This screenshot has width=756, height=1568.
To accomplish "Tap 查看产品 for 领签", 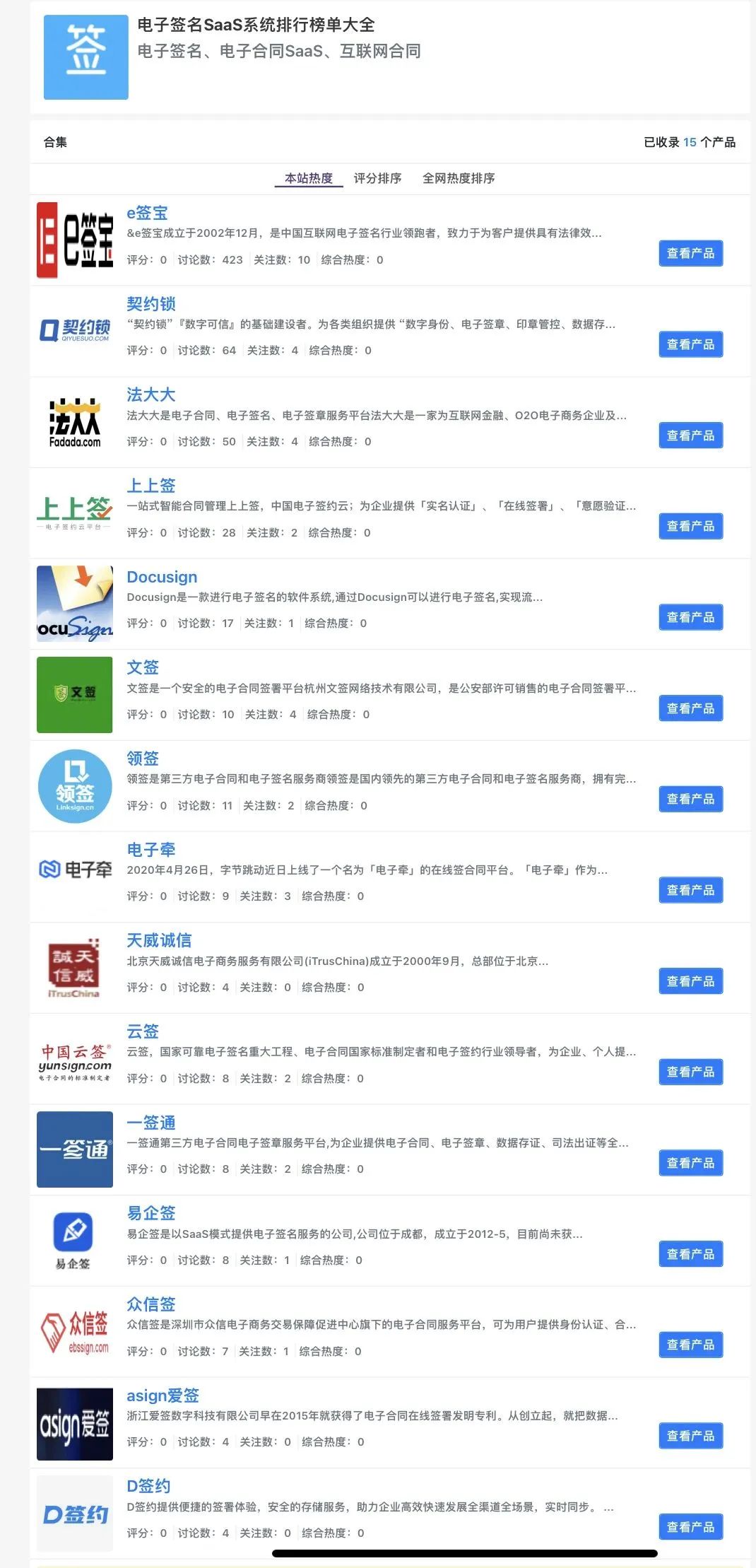I will tap(690, 799).
